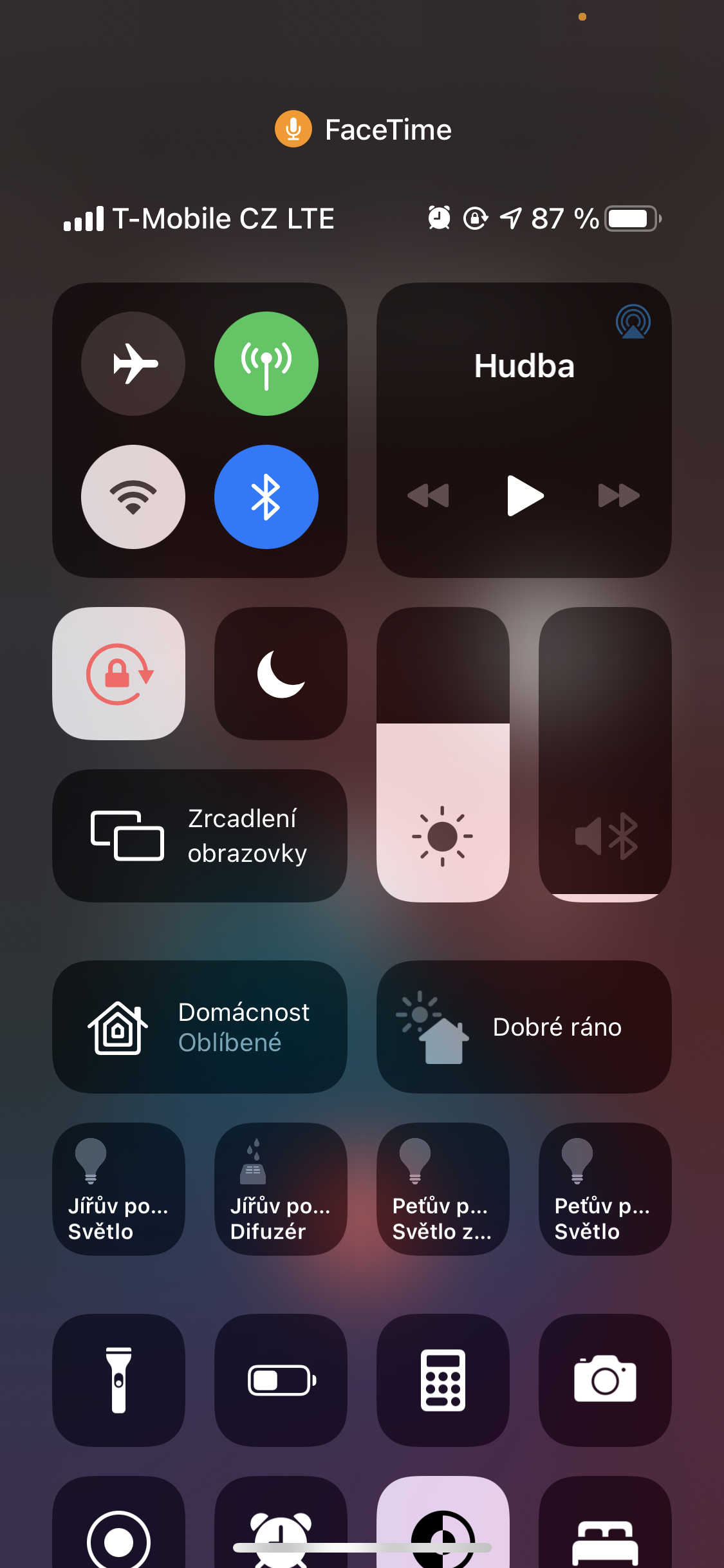The image size is (724, 1568).
Task: Open Domácnost Oblíbené home controls
Action: pos(200,1027)
